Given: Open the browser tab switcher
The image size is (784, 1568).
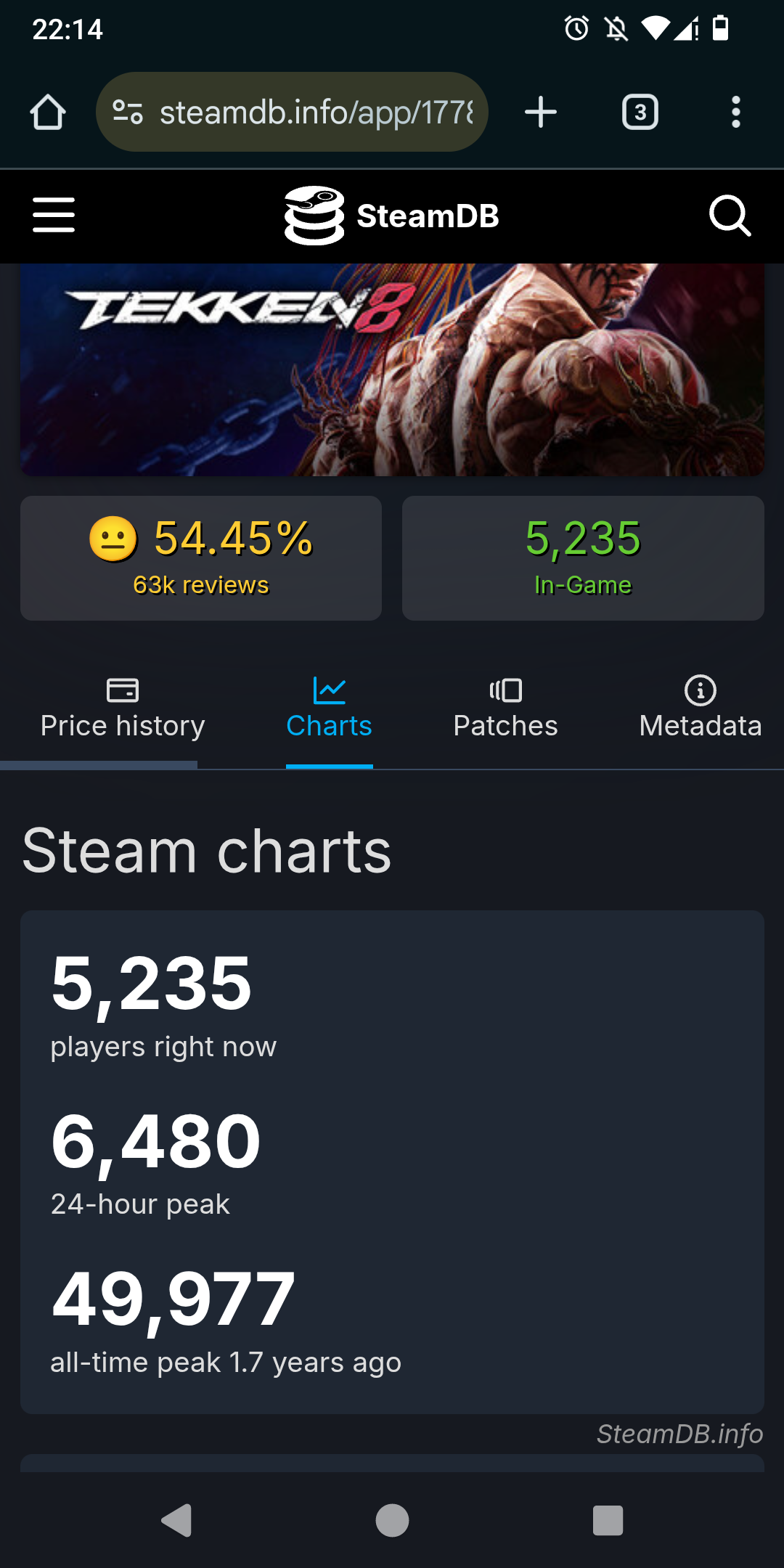Looking at the screenshot, I should pyautogui.click(x=640, y=113).
